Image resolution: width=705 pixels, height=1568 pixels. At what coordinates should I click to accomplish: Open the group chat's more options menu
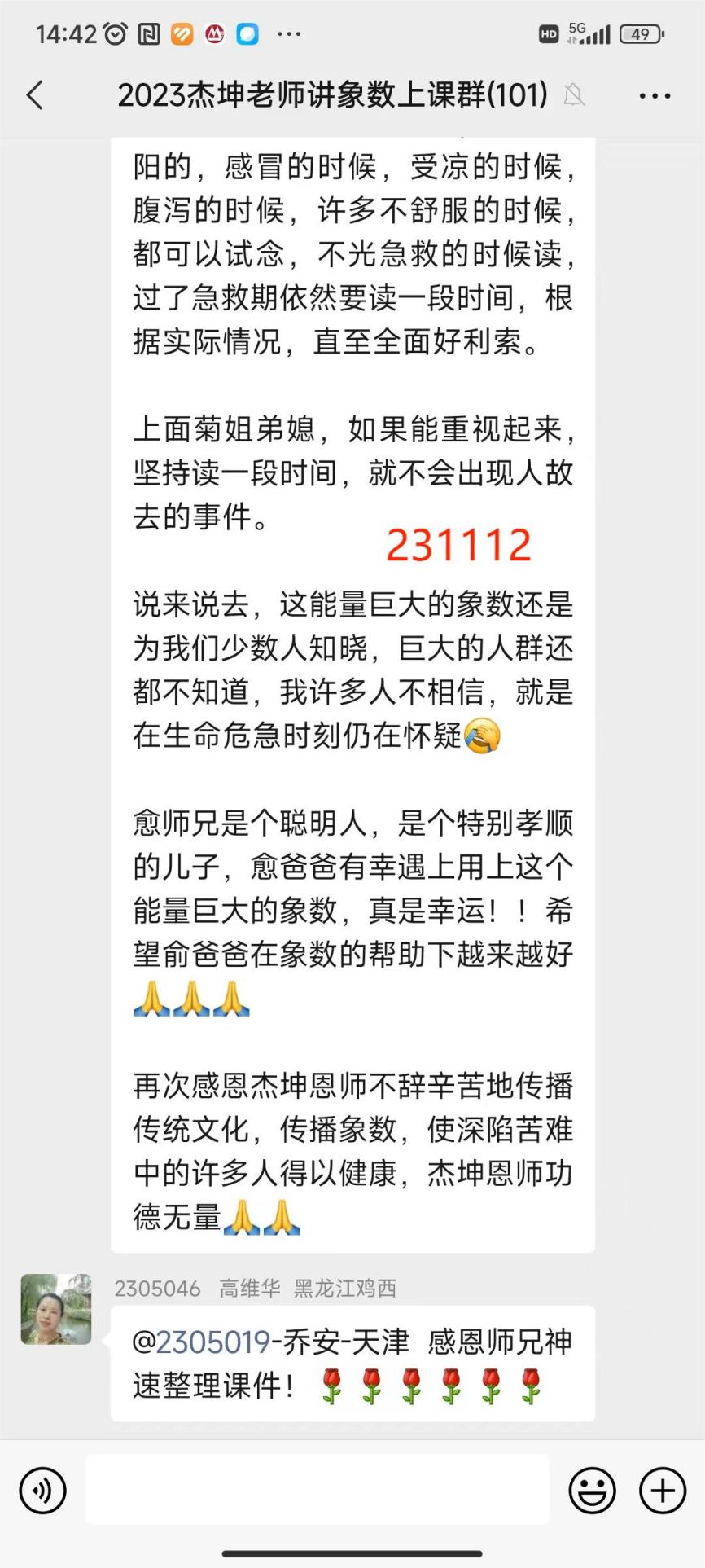[655, 96]
